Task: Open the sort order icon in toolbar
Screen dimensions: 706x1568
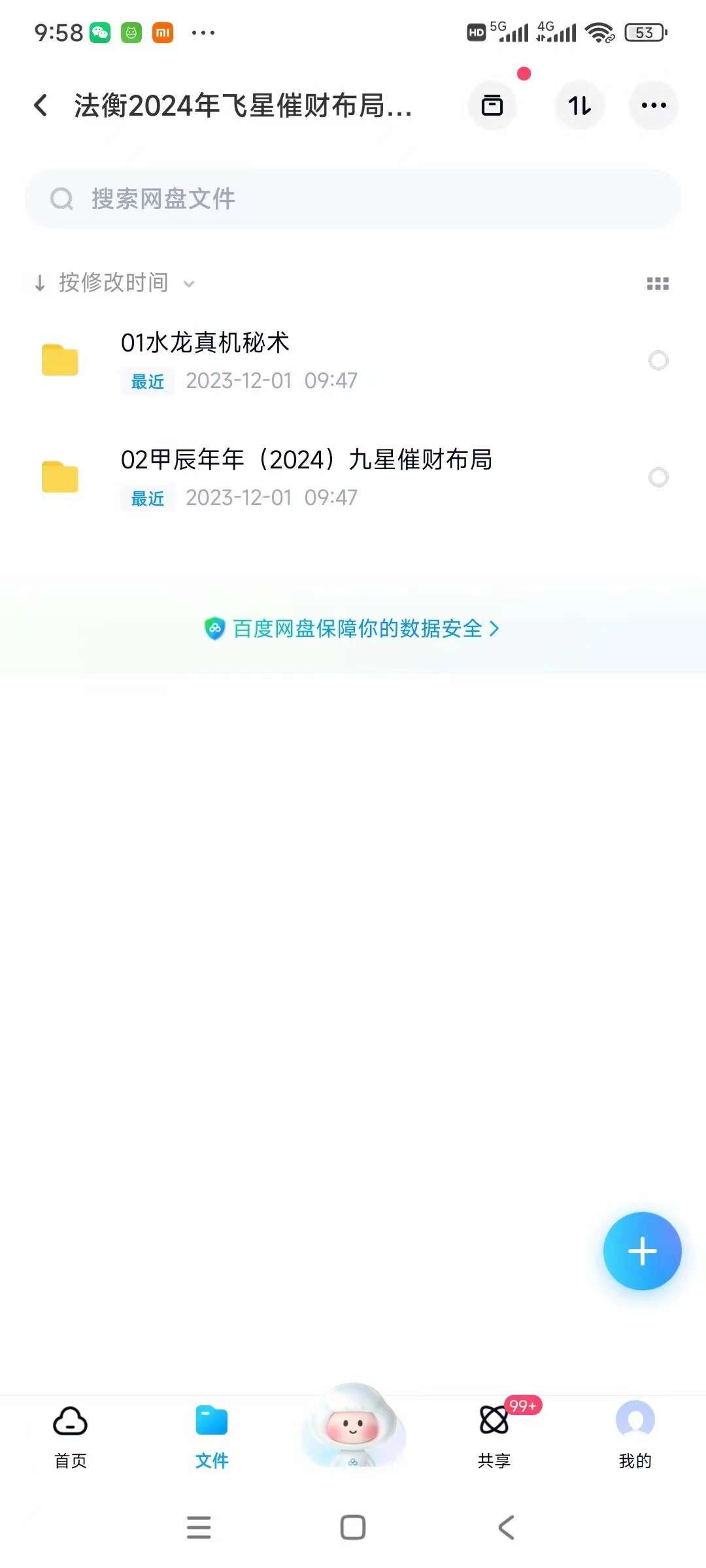Action: tap(579, 105)
